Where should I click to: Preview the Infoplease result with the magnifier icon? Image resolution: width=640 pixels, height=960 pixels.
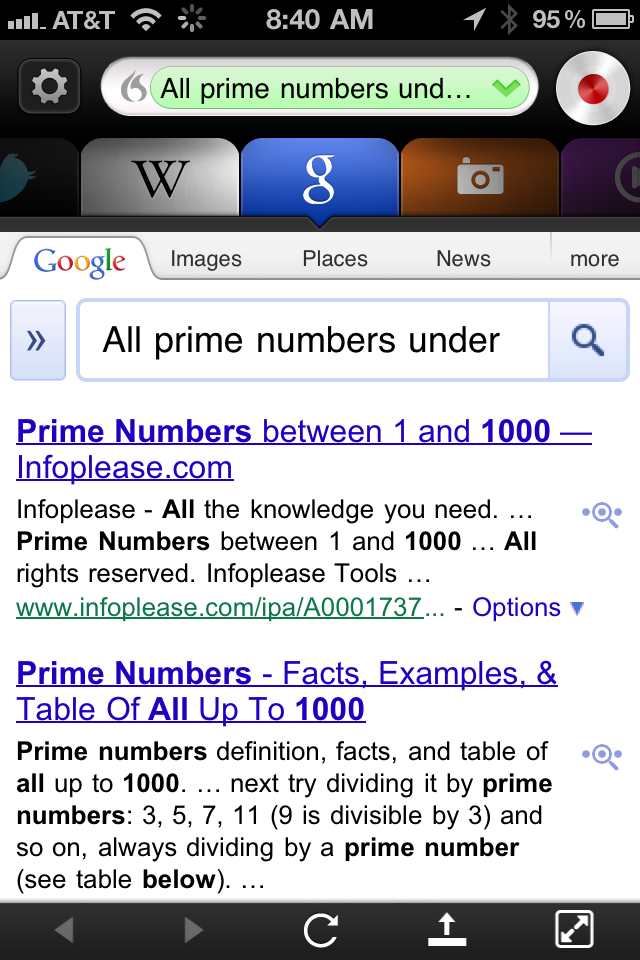(x=602, y=514)
